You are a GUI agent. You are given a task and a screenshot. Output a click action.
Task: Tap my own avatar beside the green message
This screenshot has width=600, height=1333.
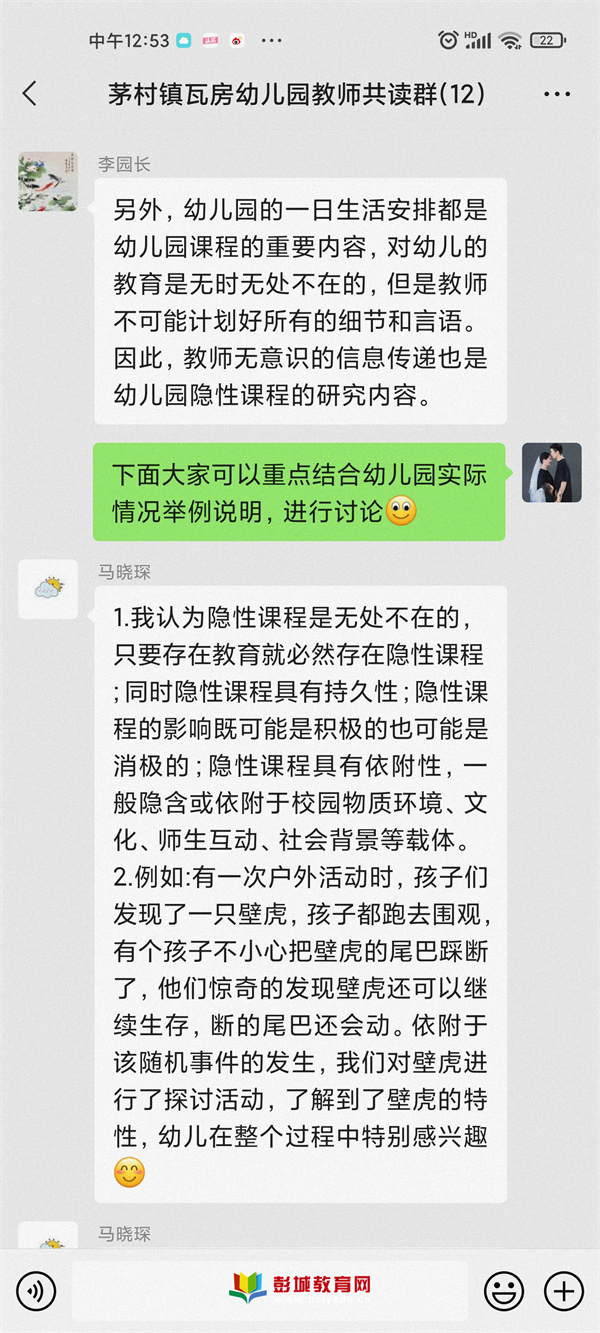coord(552,473)
